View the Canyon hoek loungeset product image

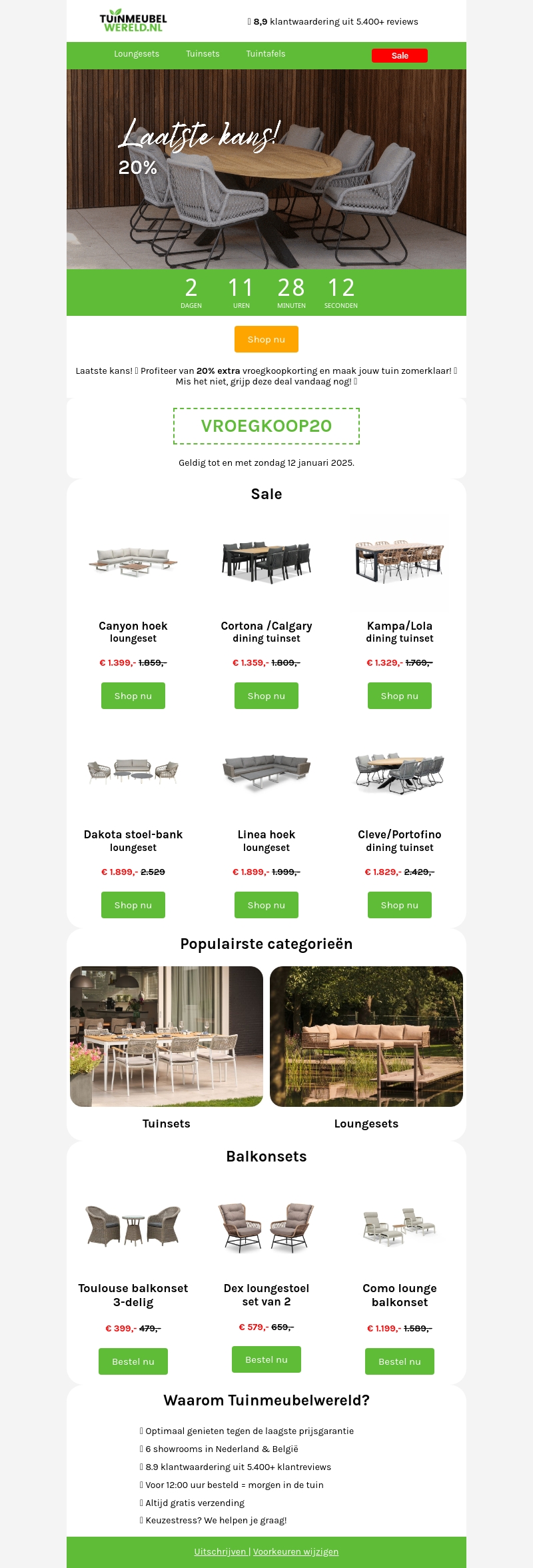(x=133, y=561)
